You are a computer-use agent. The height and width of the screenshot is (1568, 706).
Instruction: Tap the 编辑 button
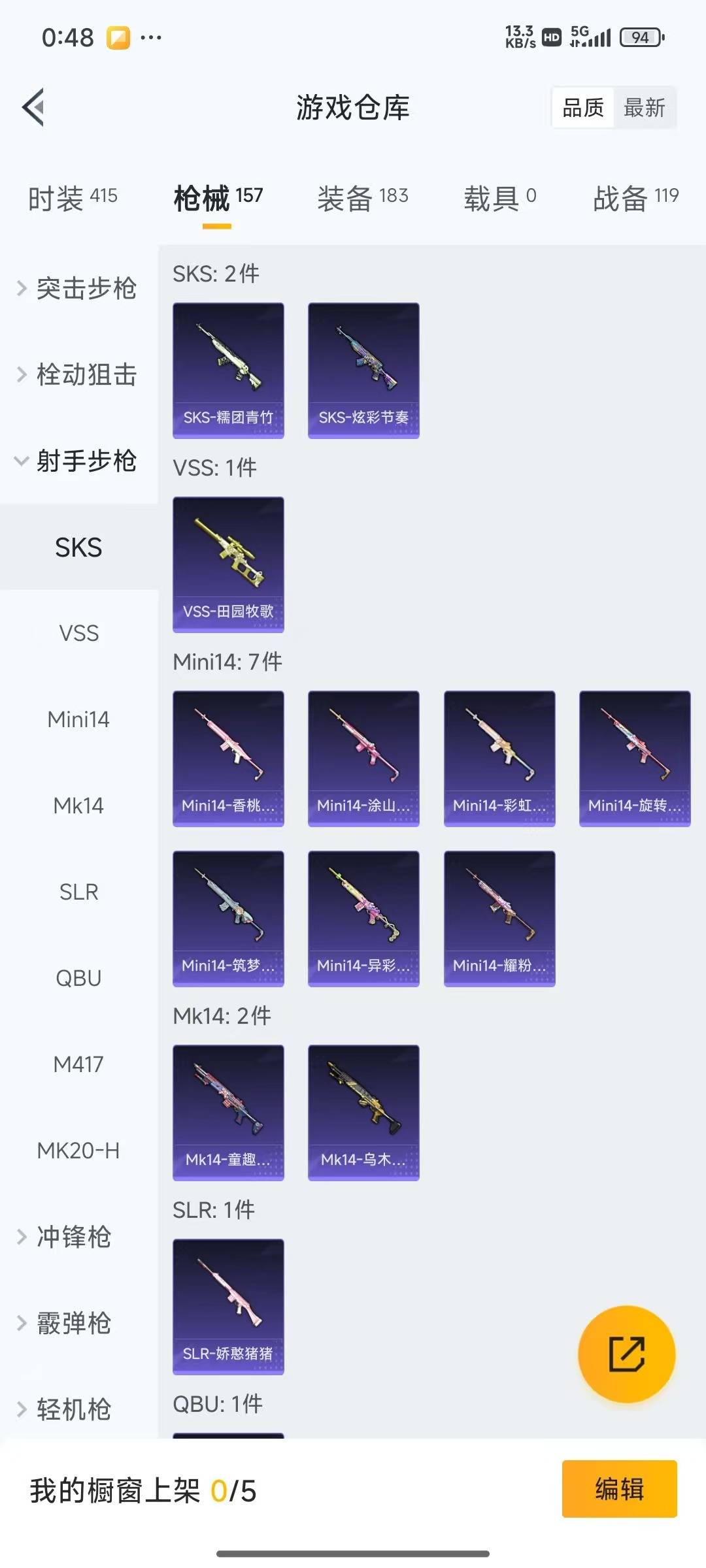coord(619,1489)
